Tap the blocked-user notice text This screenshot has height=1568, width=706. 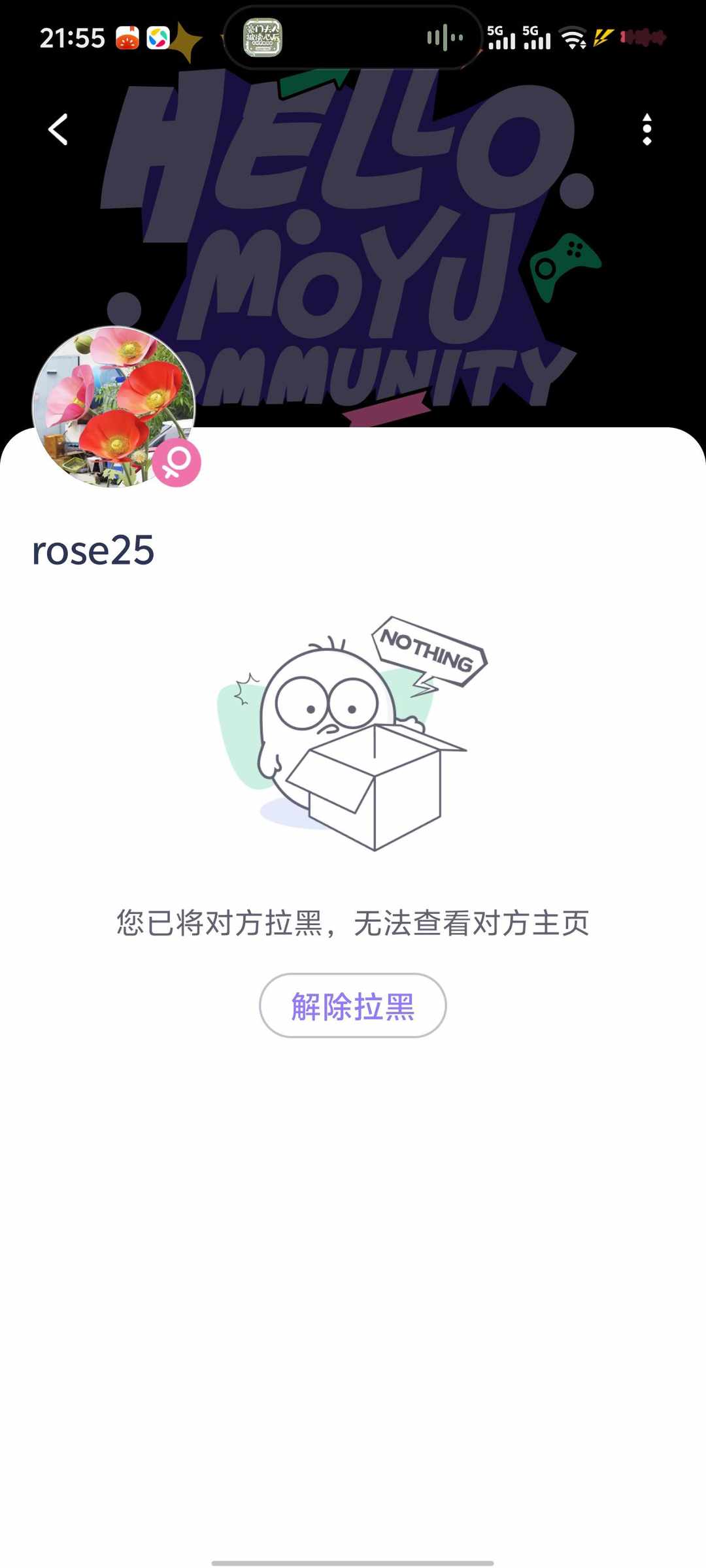click(x=352, y=923)
